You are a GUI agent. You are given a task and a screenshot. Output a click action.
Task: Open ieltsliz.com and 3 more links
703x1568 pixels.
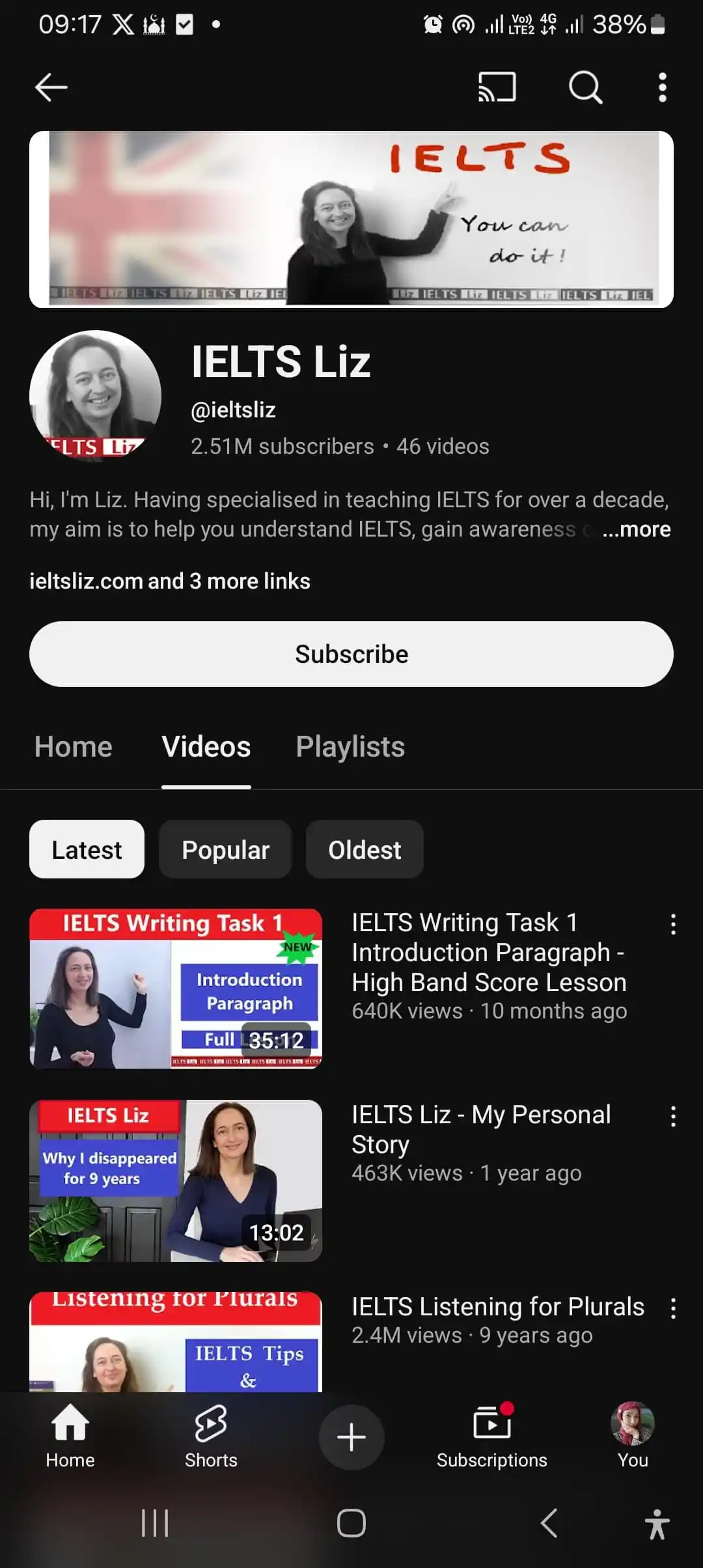pyautogui.click(x=169, y=581)
